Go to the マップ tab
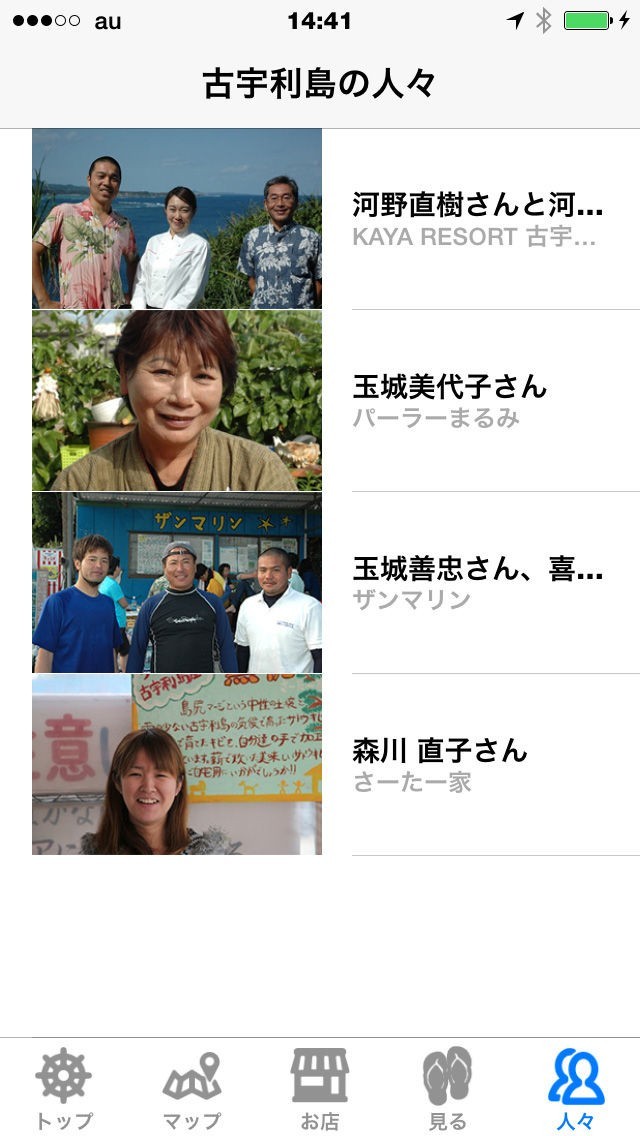This screenshot has width=640, height=1136. tap(192, 1088)
